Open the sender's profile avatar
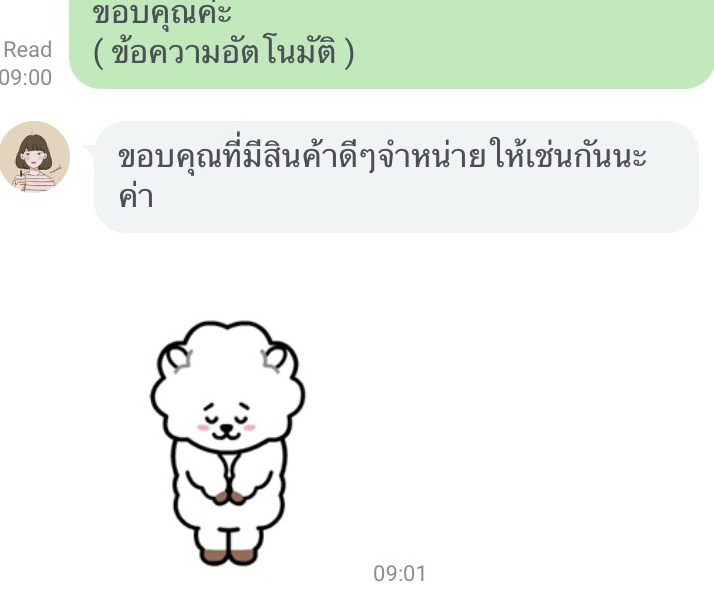The width and height of the screenshot is (714, 598). coord(34,156)
